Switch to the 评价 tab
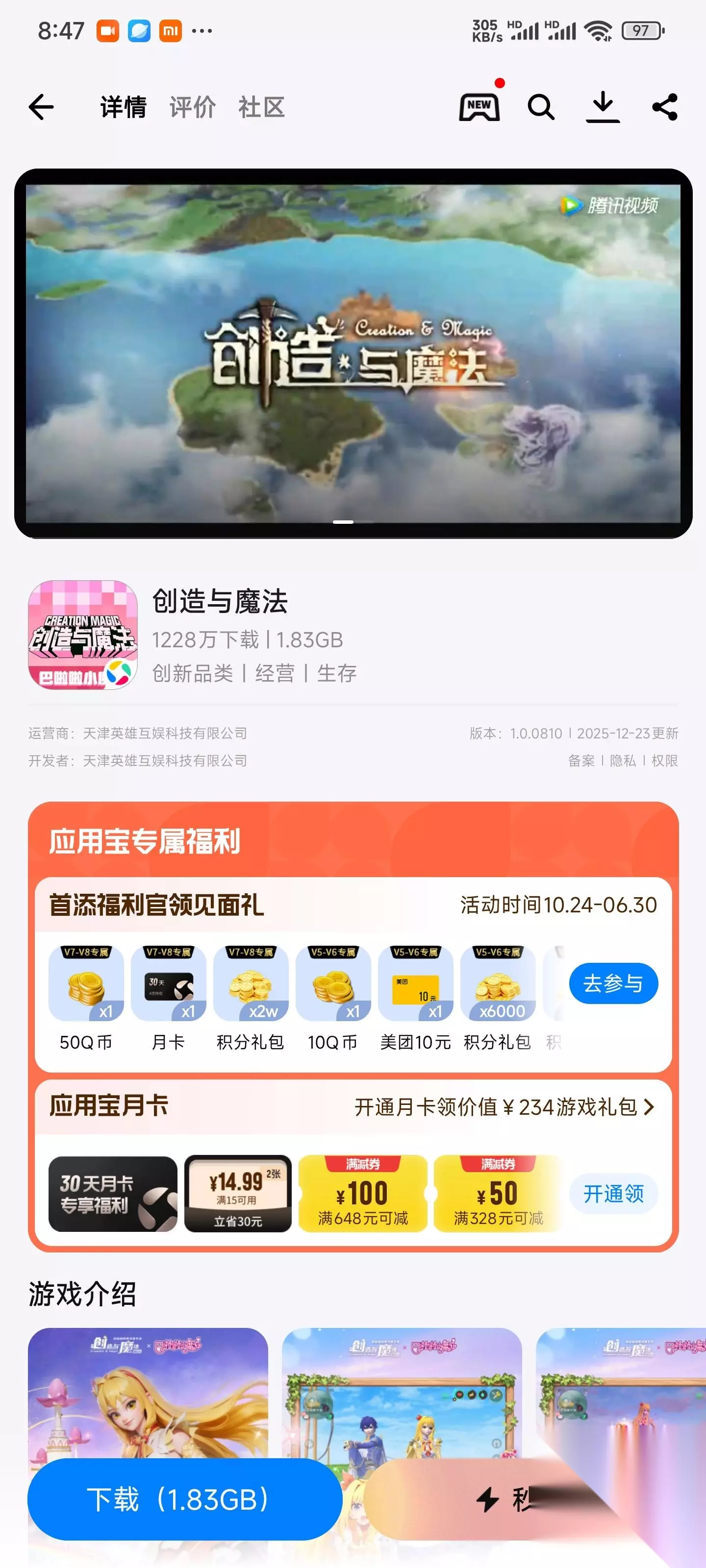 pos(193,107)
